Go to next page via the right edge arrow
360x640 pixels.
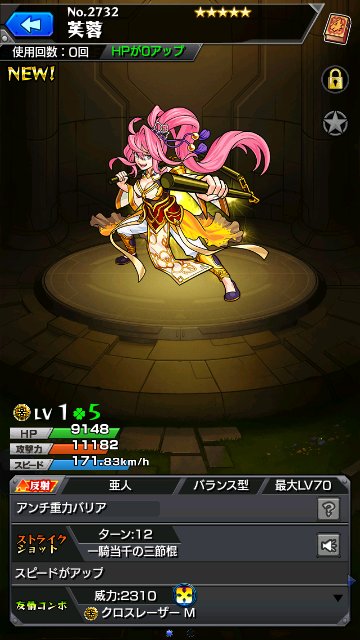(x=352, y=581)
